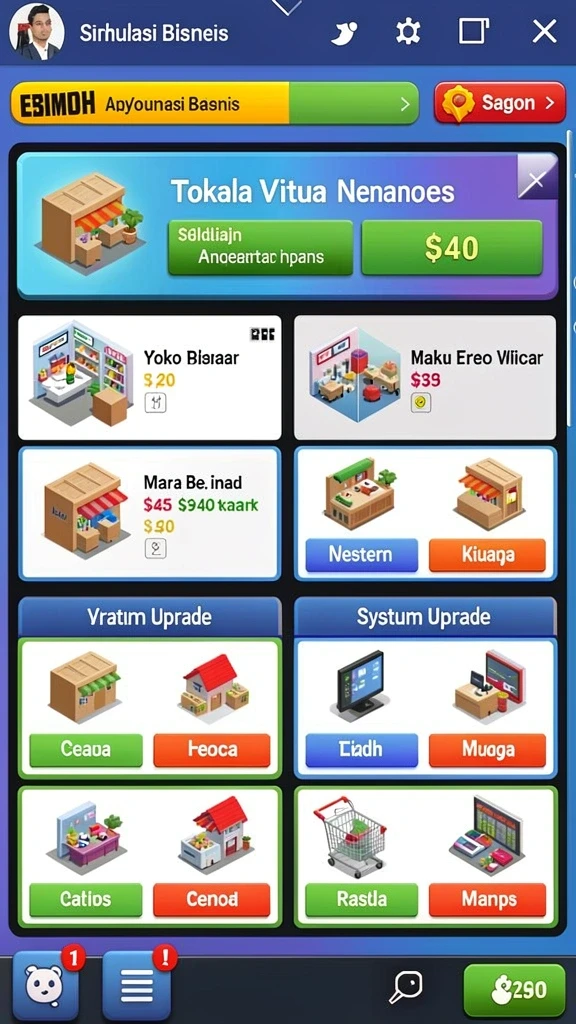This screenshot has width=576, height=1024.
Task: Dismiss the Tokala Vitua banner
Action: tap(537, 176)
